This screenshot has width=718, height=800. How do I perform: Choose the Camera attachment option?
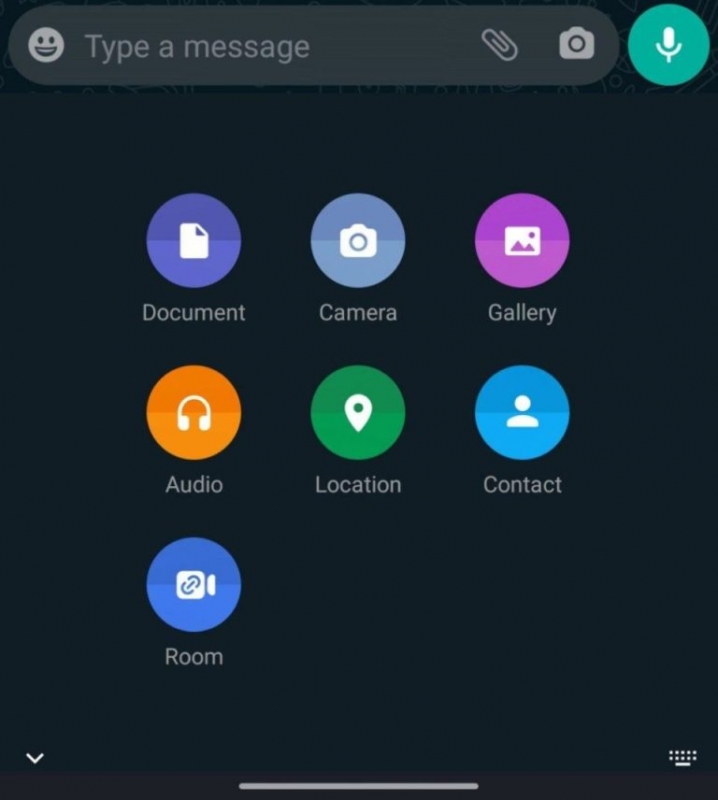tap(358, 241)
